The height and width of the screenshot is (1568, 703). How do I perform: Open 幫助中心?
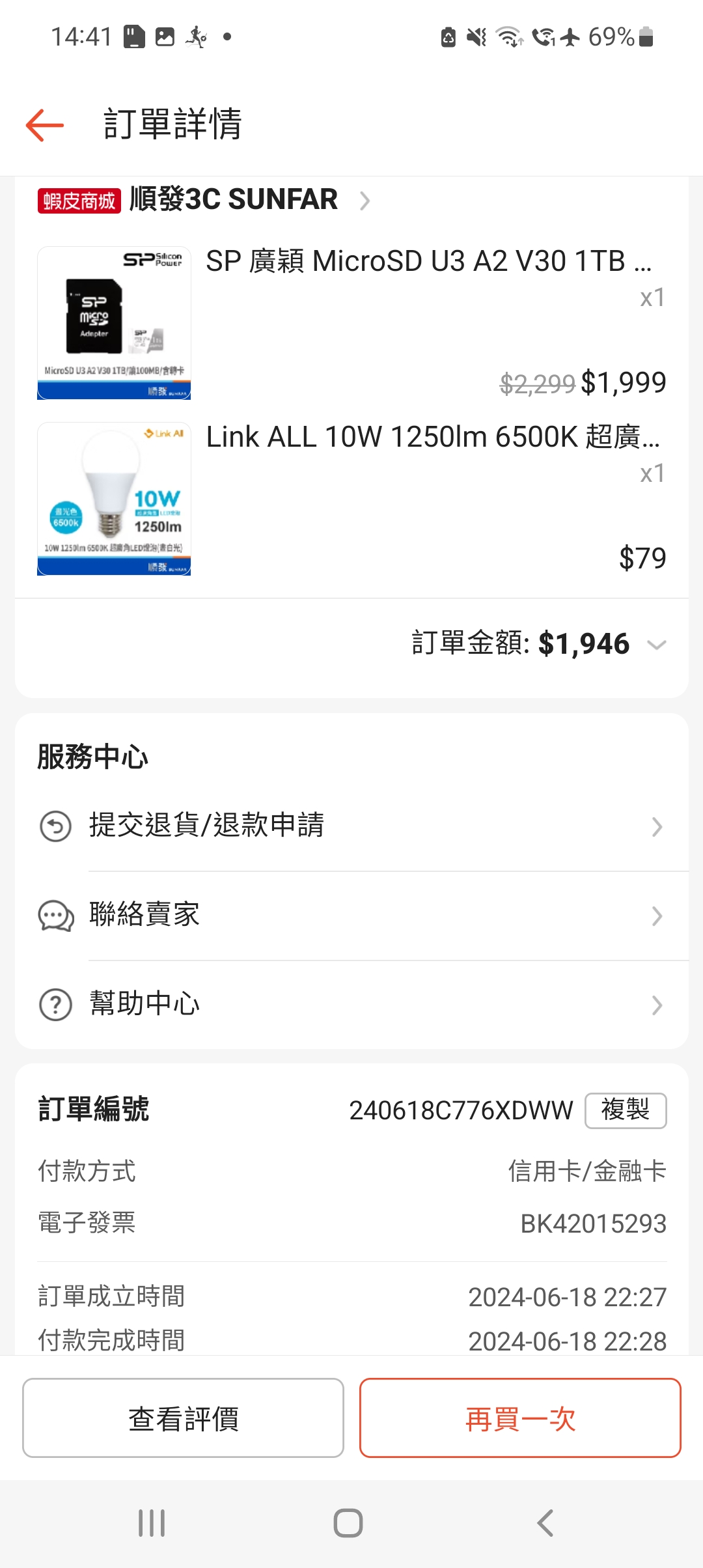point(351,1005)
